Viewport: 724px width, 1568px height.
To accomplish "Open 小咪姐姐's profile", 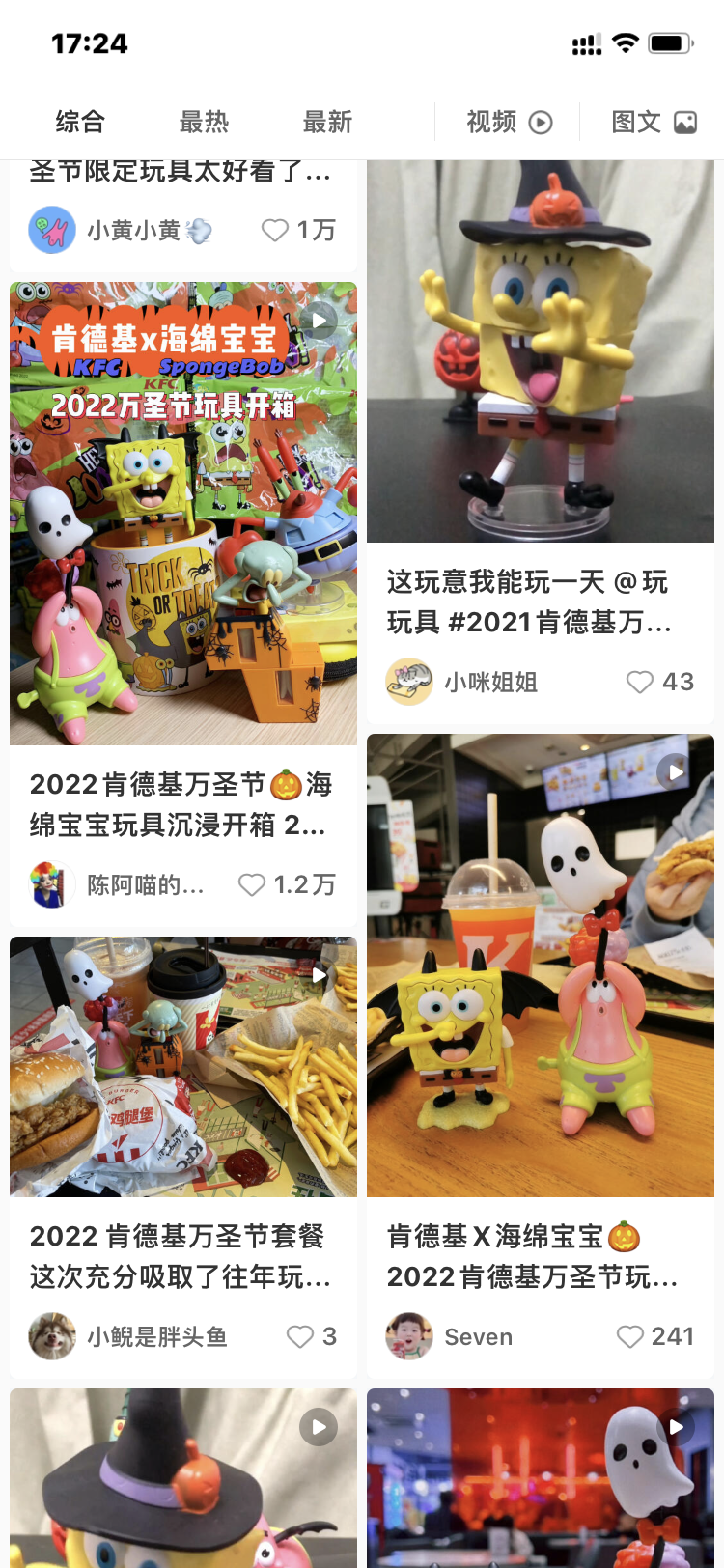I will pos(409,682).
